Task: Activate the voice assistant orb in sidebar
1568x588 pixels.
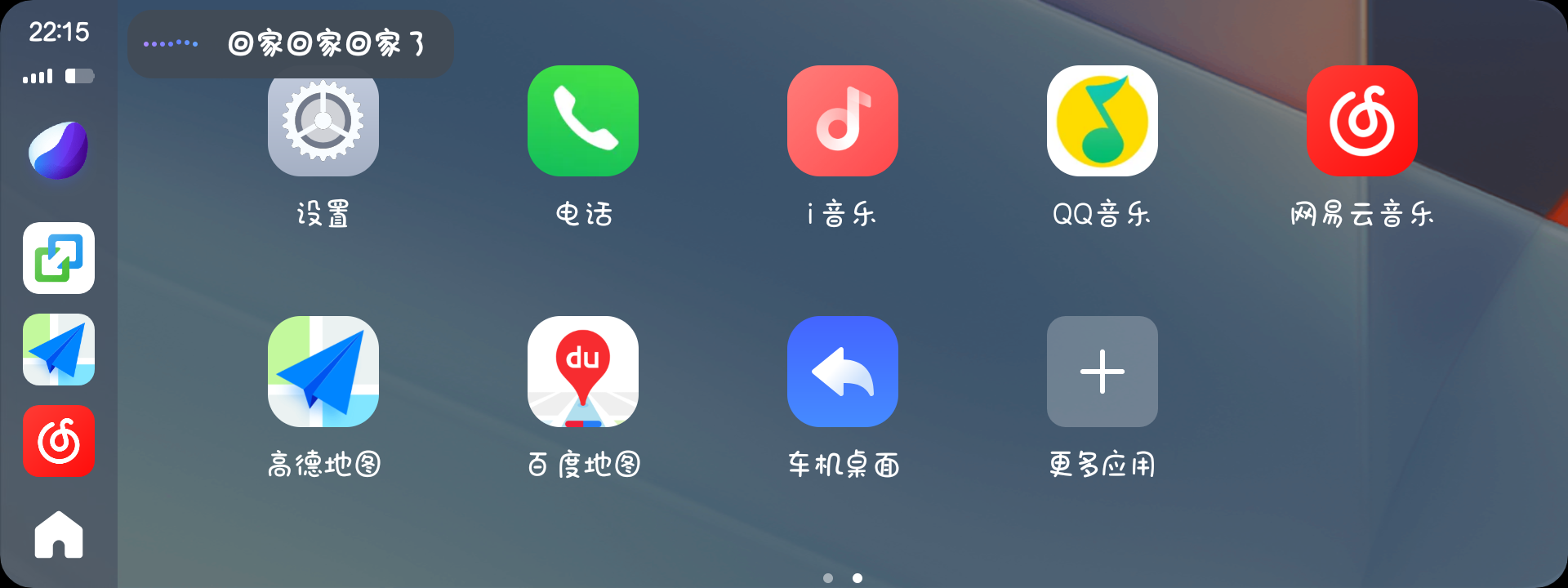Action: click(59, 151)
